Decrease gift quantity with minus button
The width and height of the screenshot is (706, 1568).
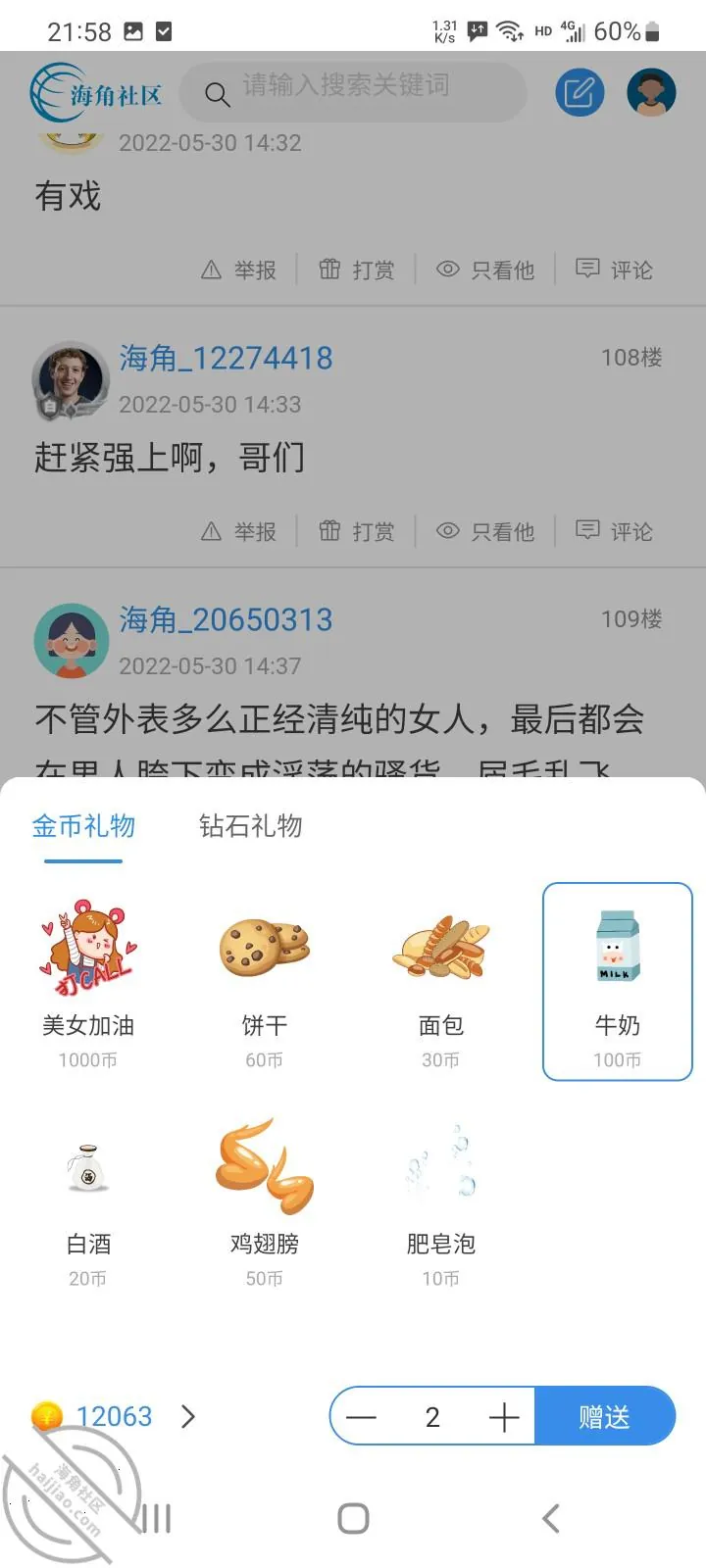(x=361, y=1417)
